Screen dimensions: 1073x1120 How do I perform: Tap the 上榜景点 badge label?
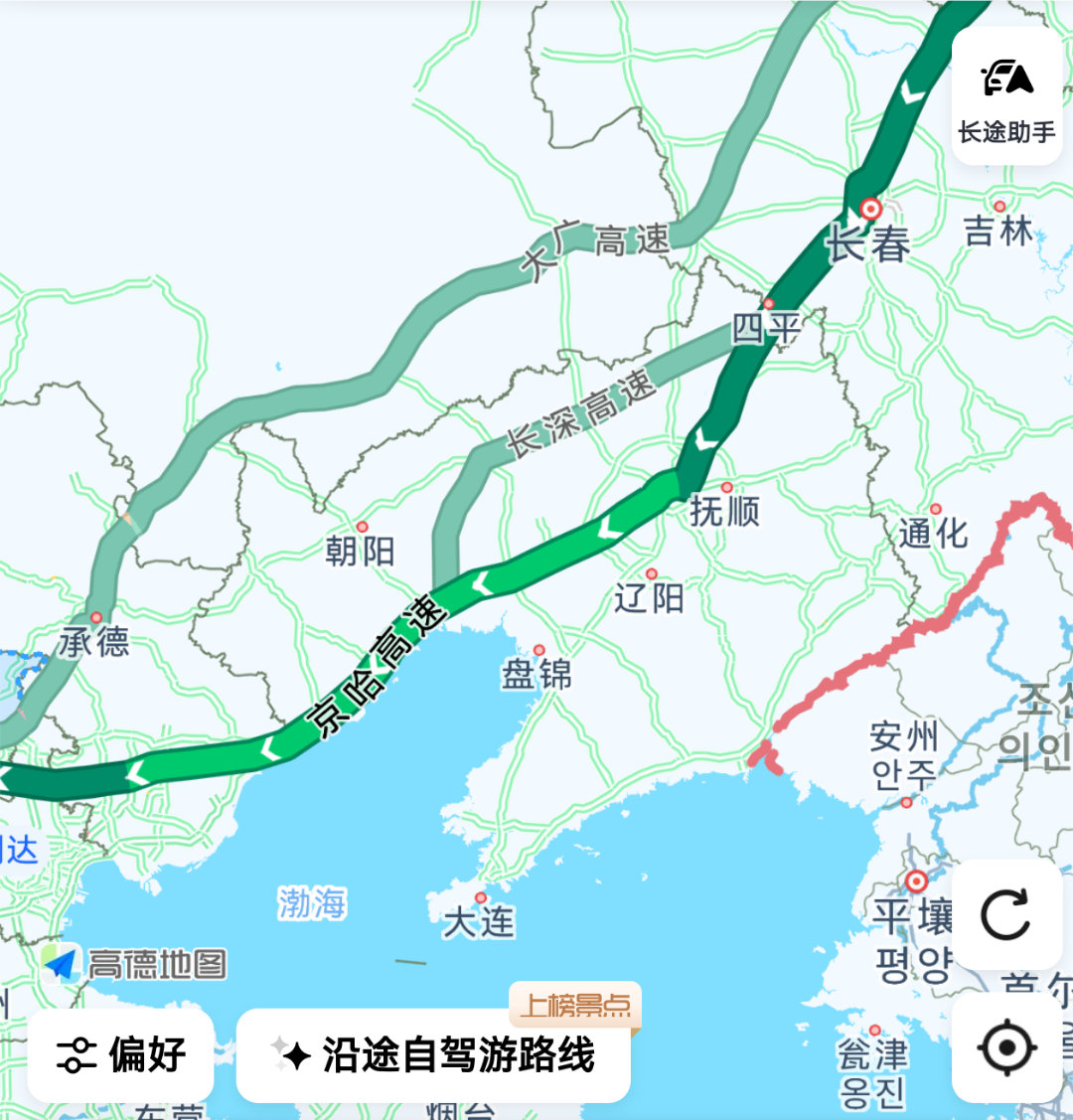point(574,1005)
